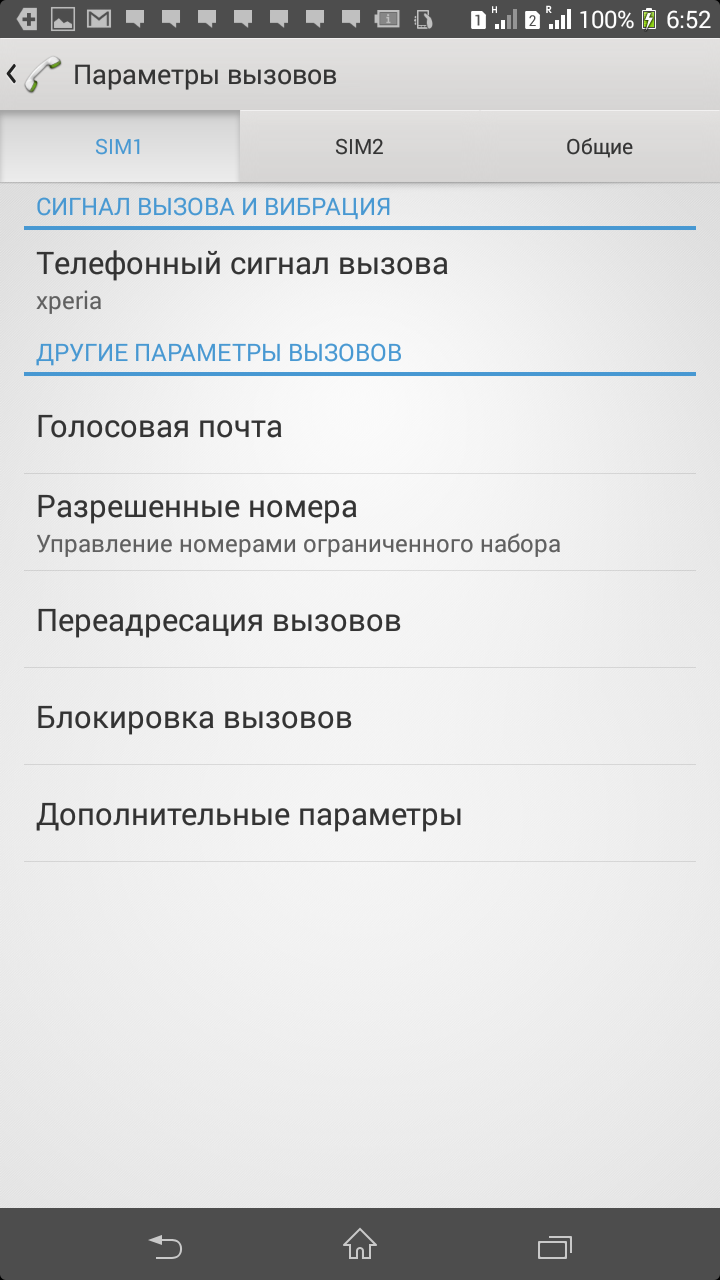This screenshot has height=1280, width=720.
Task: Open Блокировка вызовов
Action: (x=360, y=717)
